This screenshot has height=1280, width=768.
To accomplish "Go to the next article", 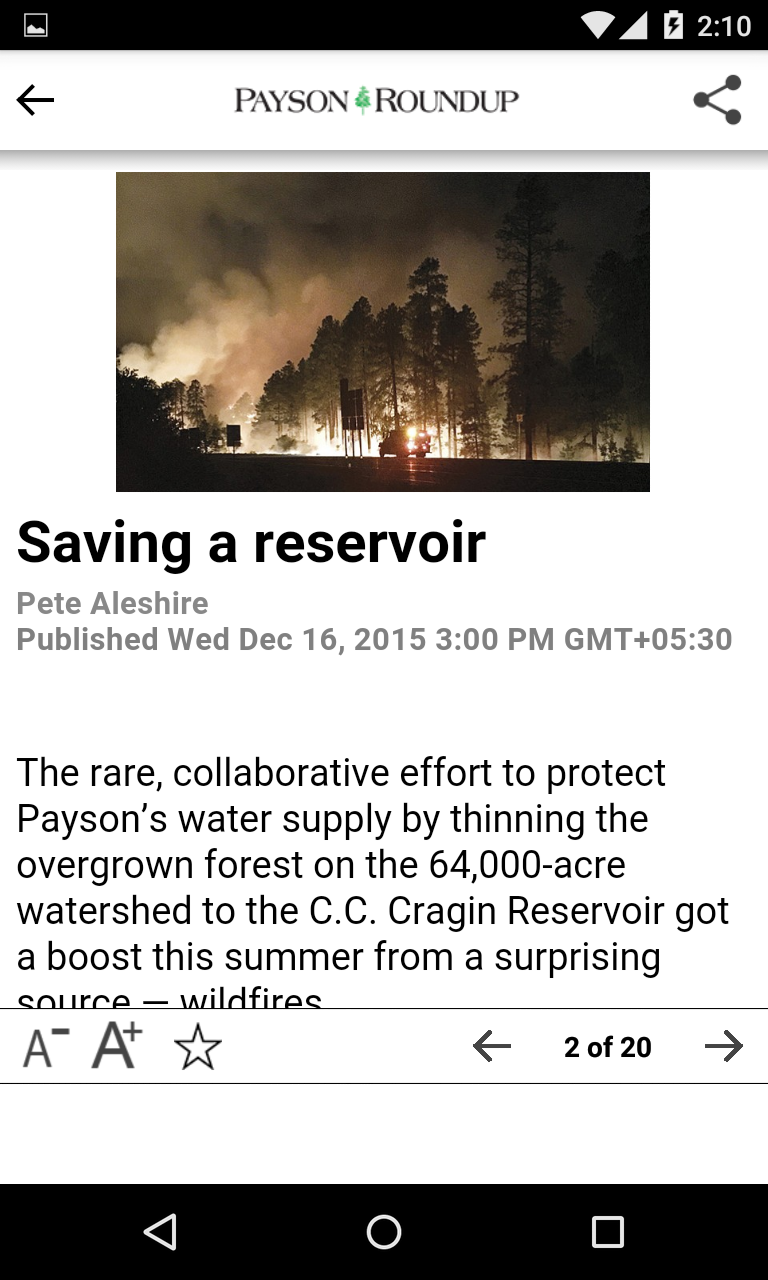I will [723, 1047].
